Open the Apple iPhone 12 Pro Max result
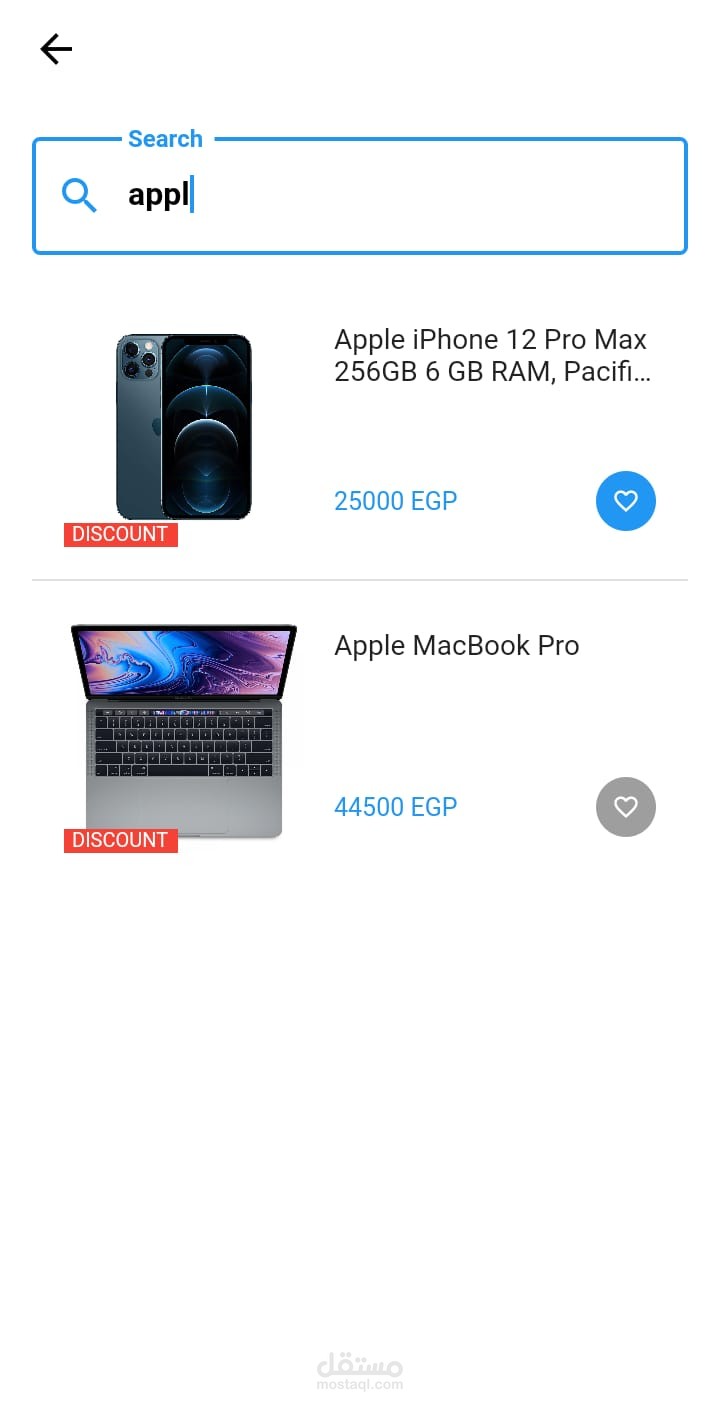This screenshot has height=1420, width=720. click(491, 356)
